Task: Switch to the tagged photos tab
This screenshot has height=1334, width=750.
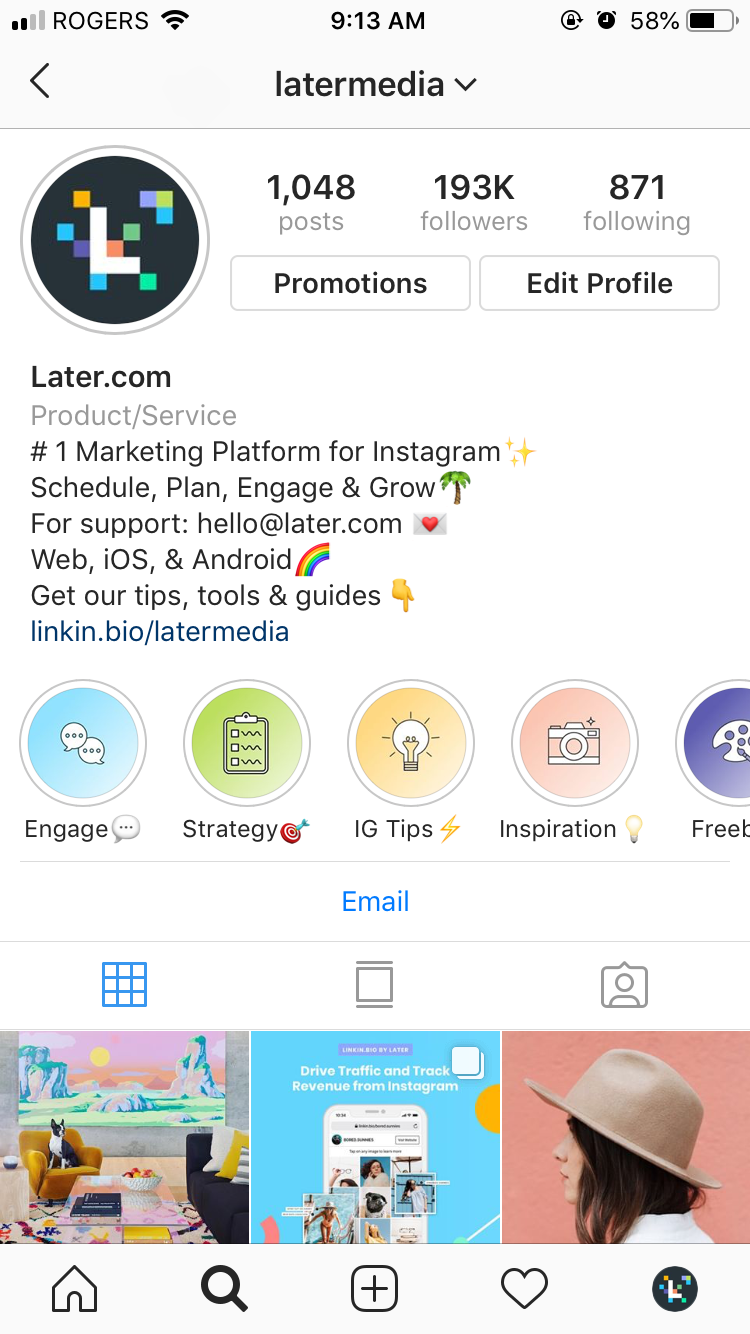Action: (x=625, y=985)
